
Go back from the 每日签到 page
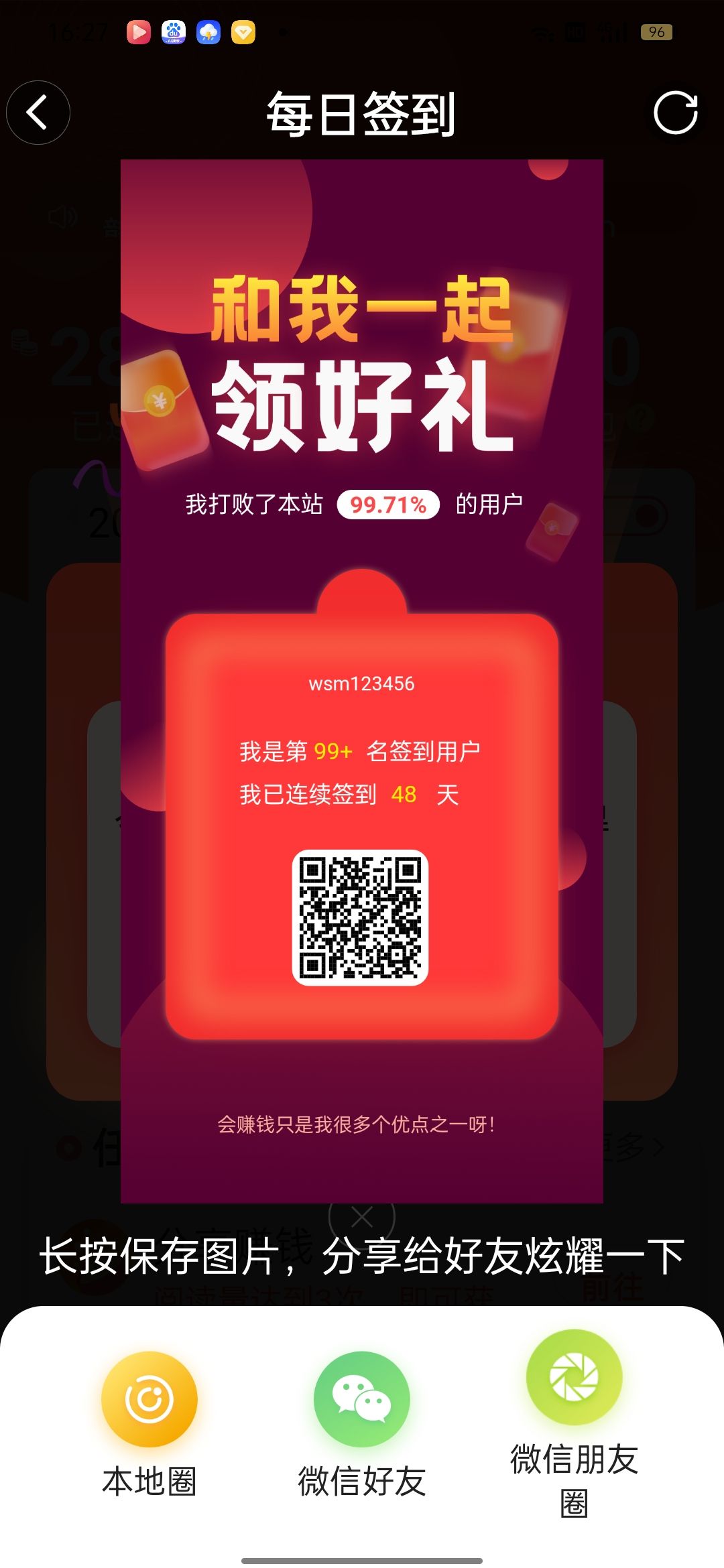38,113
